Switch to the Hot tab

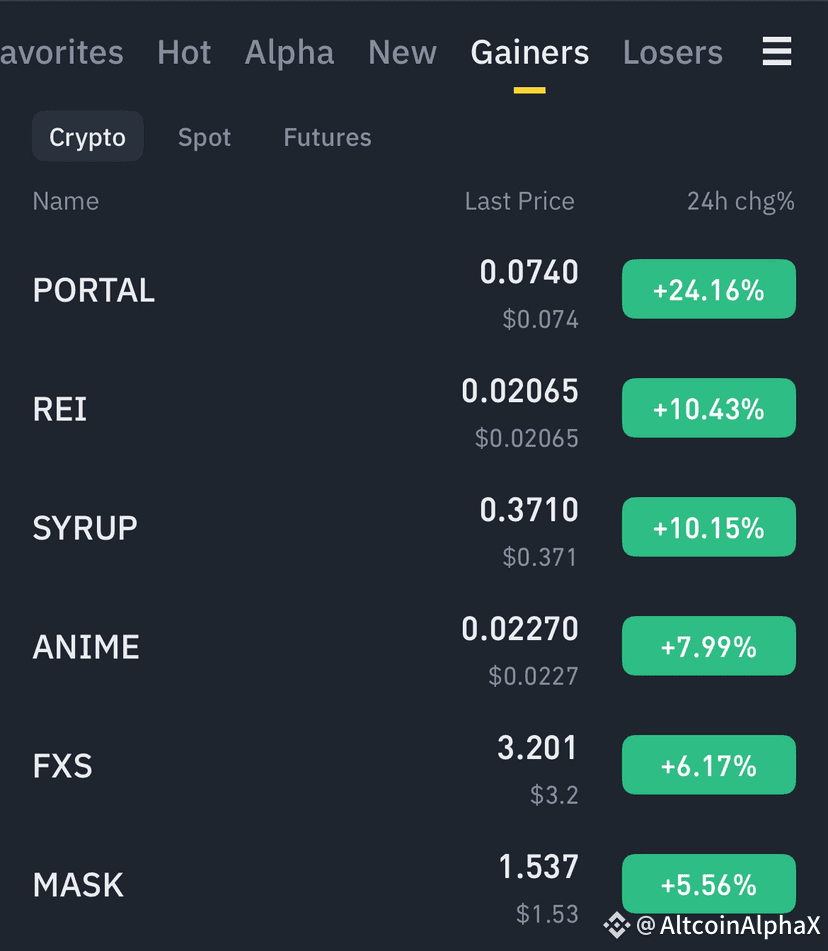(184, 52)
